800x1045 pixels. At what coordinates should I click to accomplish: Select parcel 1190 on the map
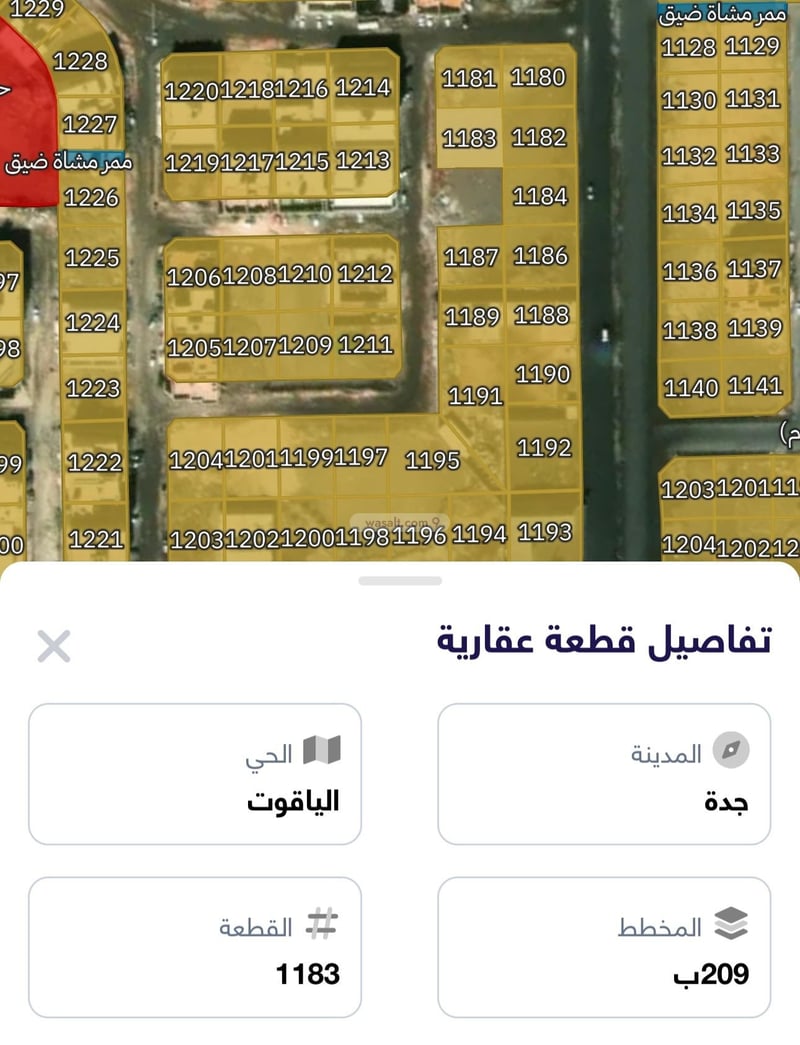pyautogui.click(x=543, y=374)
